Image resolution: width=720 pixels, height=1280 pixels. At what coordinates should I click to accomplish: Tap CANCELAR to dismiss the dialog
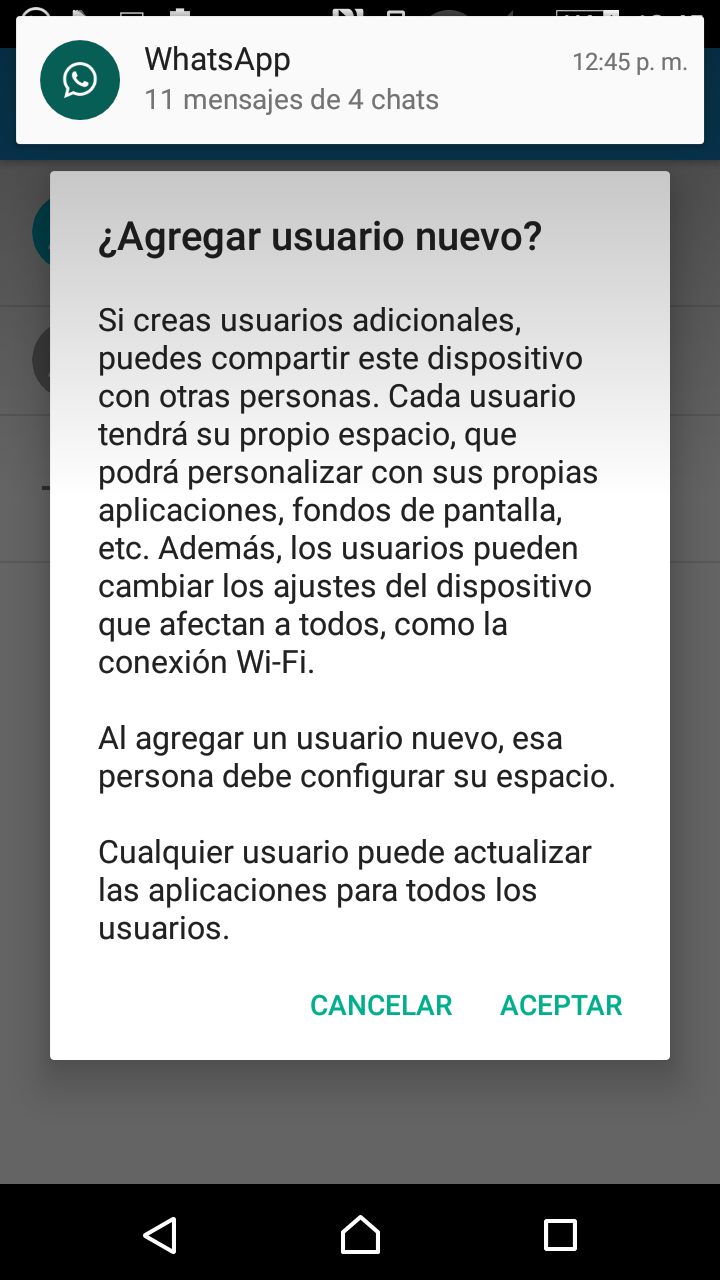381,1005
